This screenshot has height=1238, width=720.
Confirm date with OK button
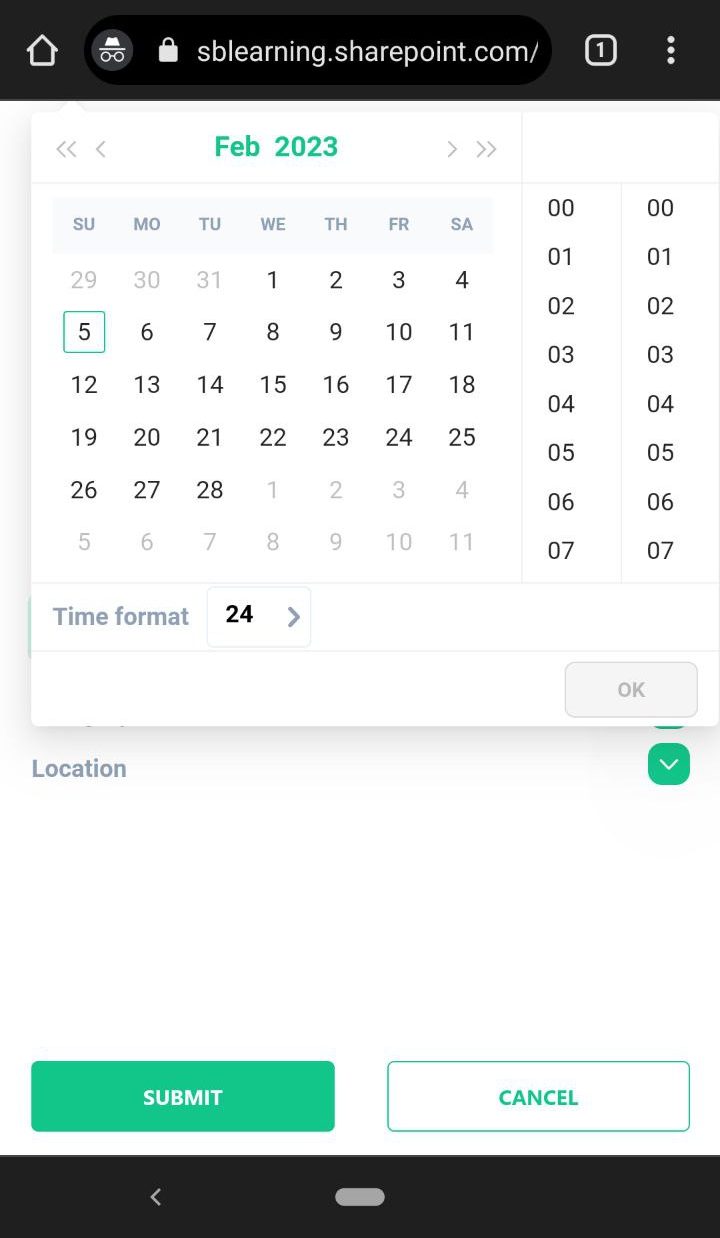[x=631, y=689]
